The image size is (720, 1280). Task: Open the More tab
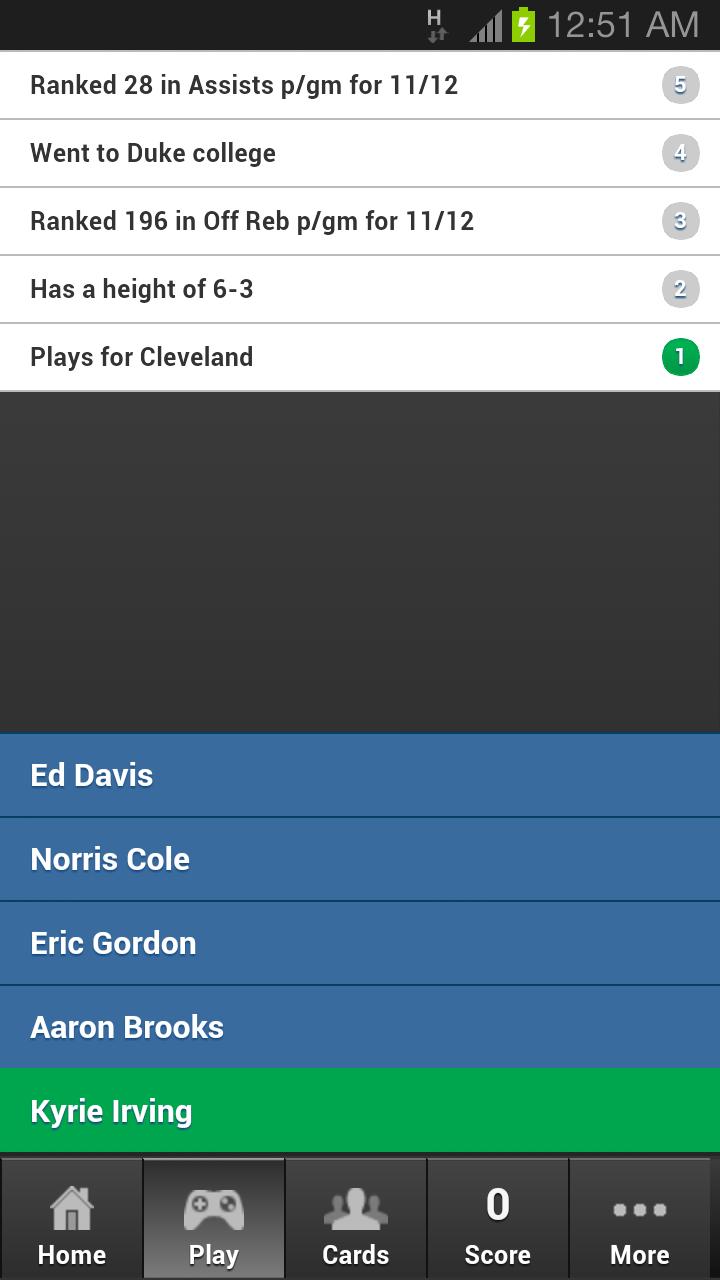click(640, 1220)
